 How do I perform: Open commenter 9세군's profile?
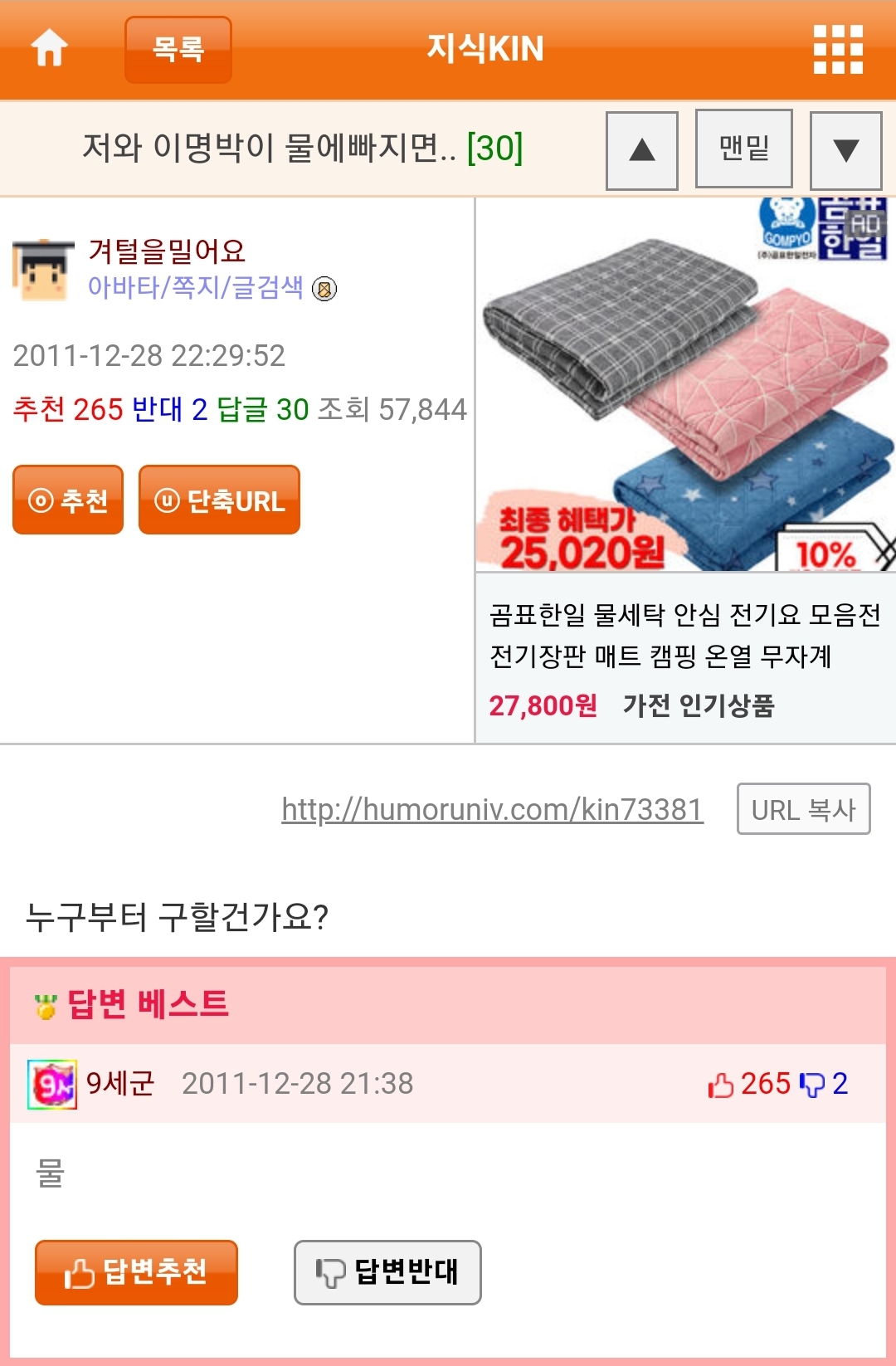pos(119,1083)
